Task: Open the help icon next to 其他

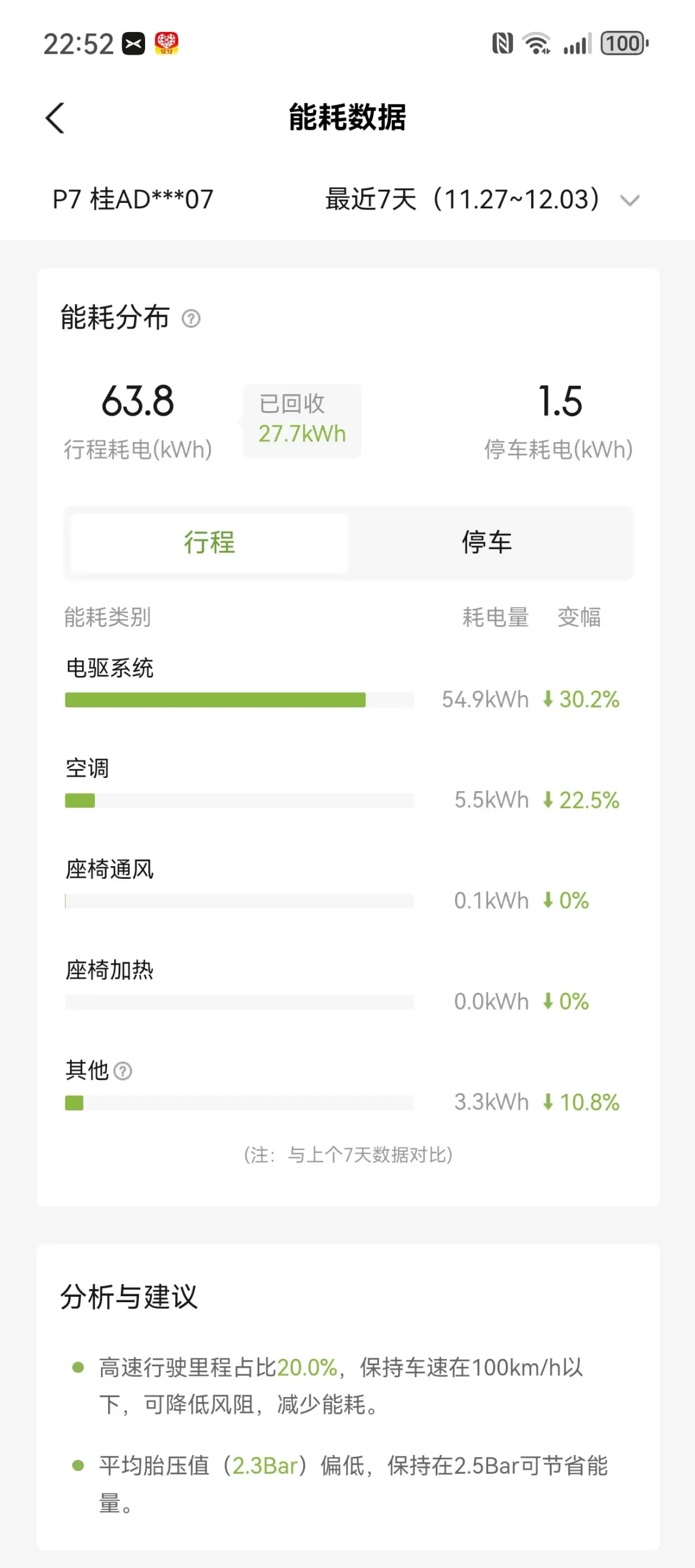Action: [x=123, y=1071]
